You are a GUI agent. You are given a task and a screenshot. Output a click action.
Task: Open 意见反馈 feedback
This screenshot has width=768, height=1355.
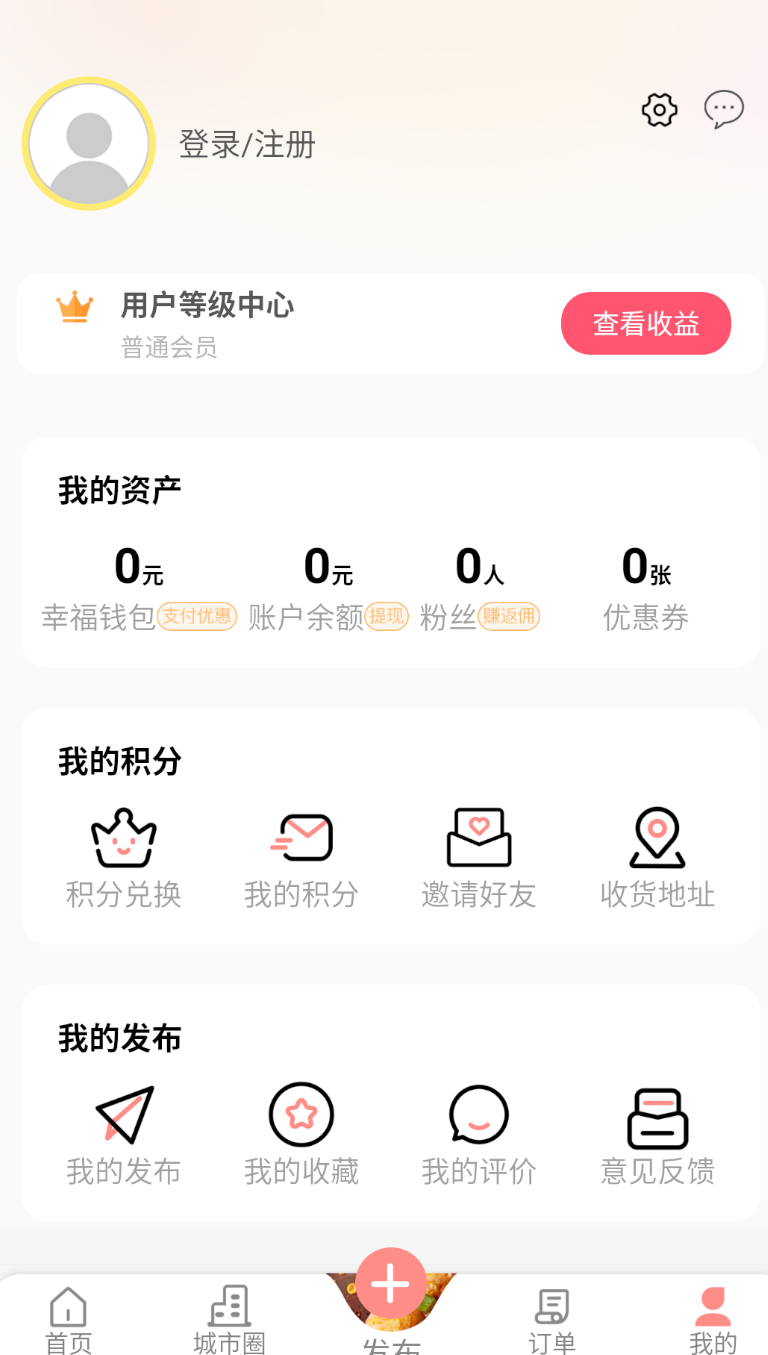tap(657, 1135)
